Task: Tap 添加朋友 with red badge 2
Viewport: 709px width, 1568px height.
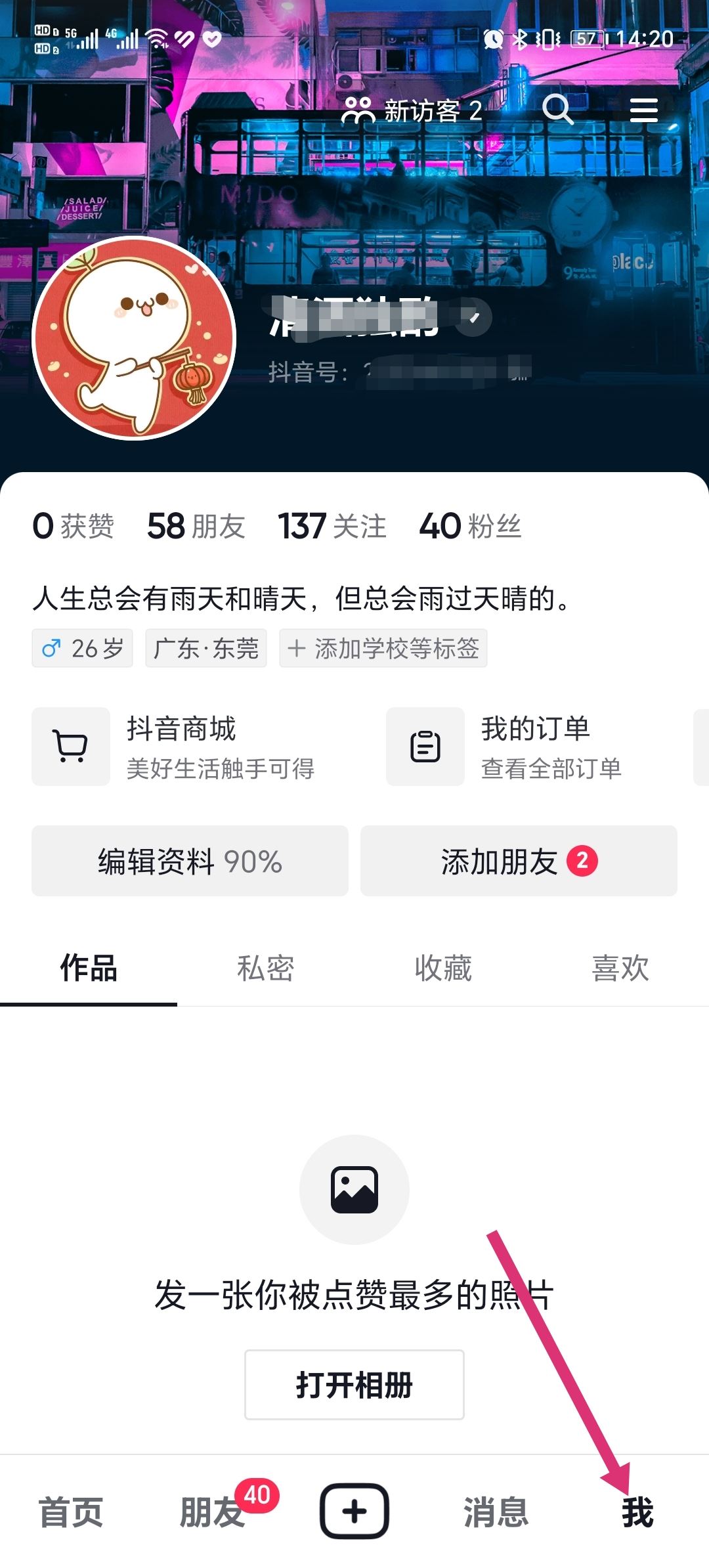Action: point(519,861)
